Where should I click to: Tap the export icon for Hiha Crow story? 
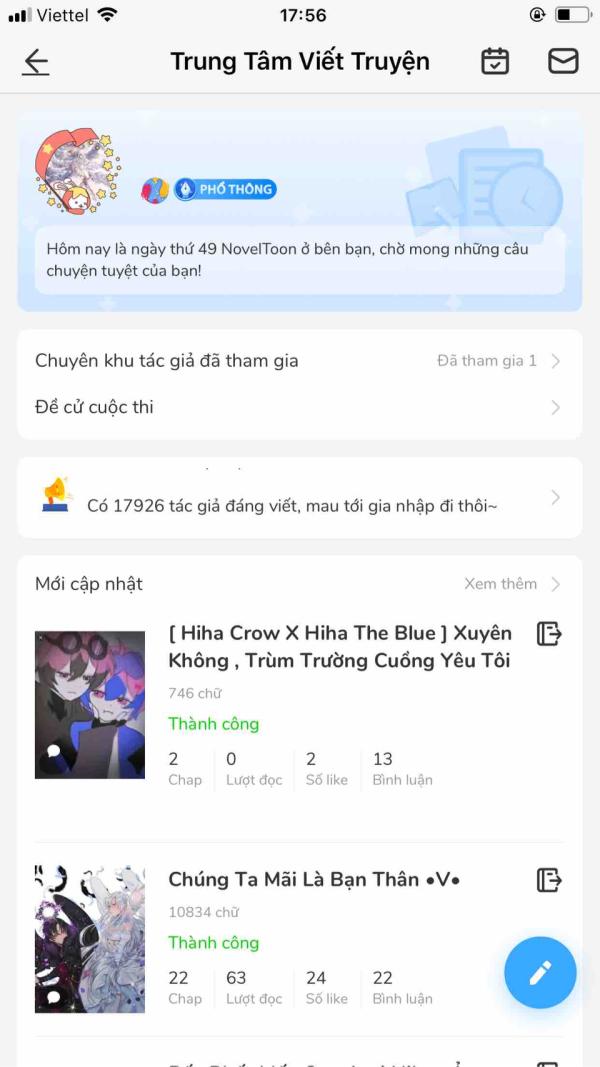549,633
